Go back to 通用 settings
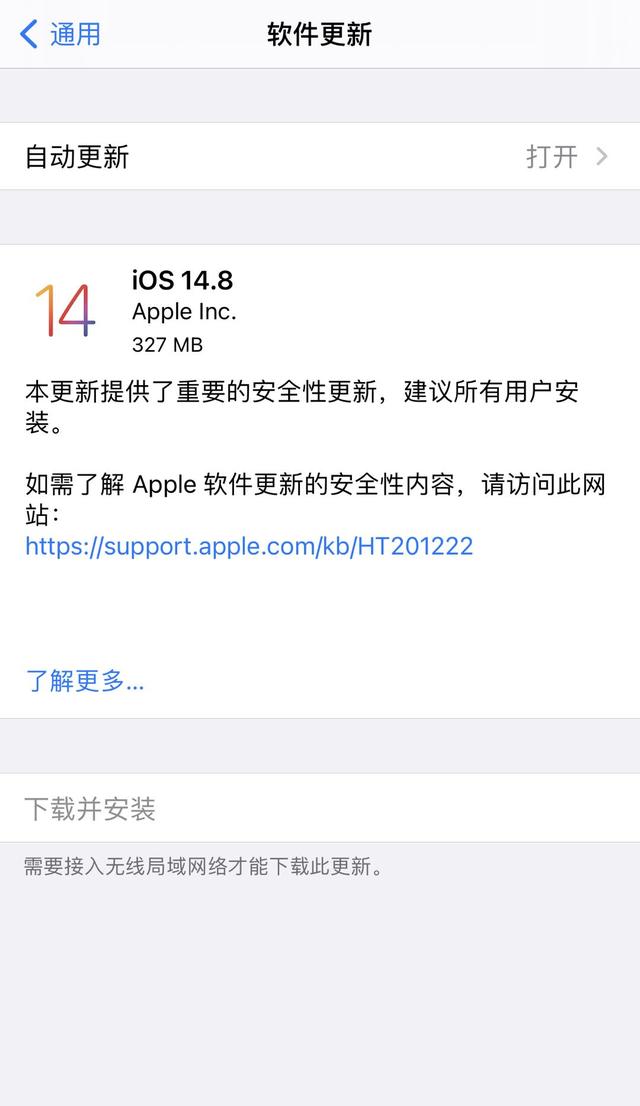This screenshot has height=1106, width=640. 62,34
